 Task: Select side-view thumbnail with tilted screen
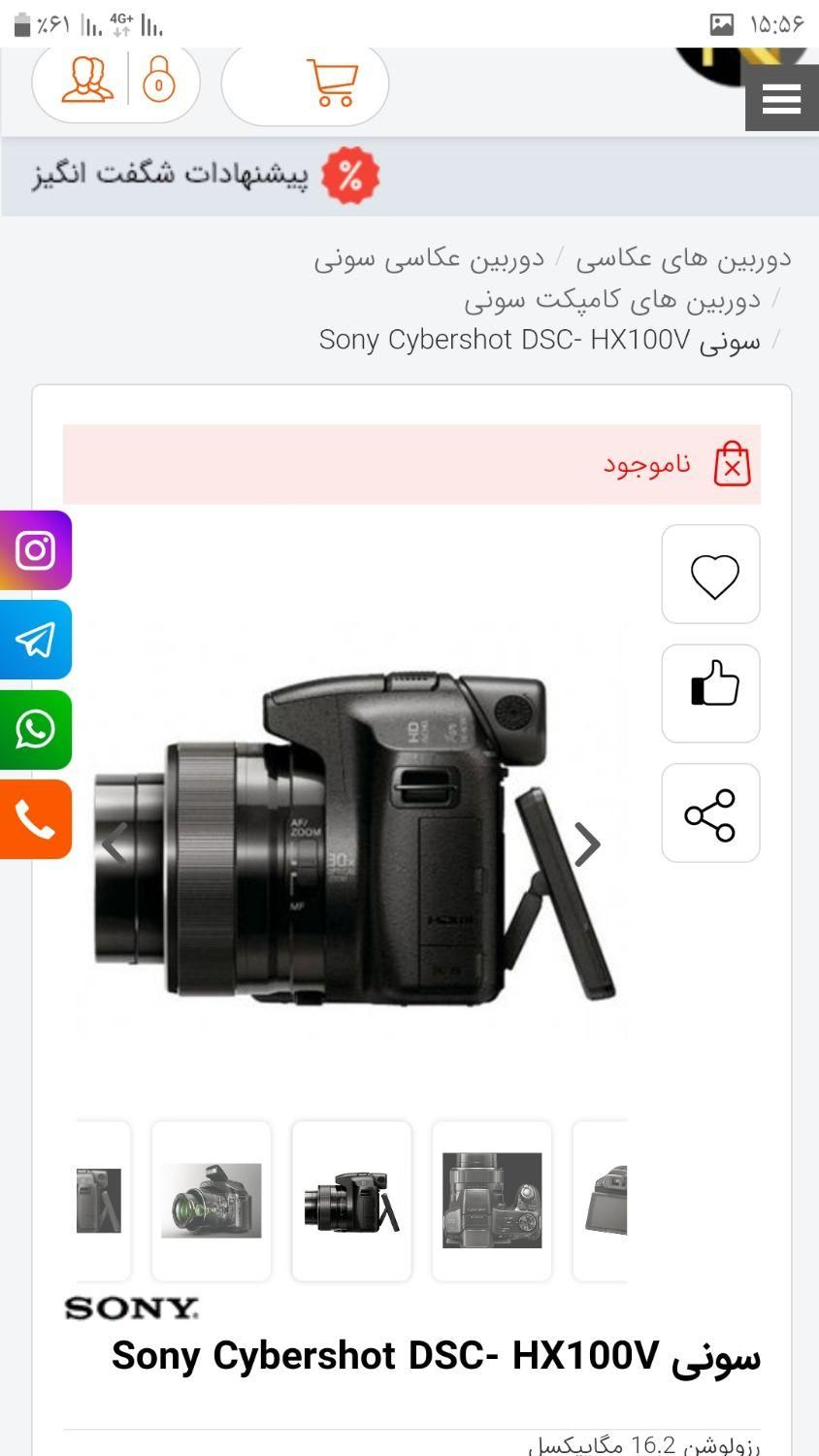[x=351, y=1201]
